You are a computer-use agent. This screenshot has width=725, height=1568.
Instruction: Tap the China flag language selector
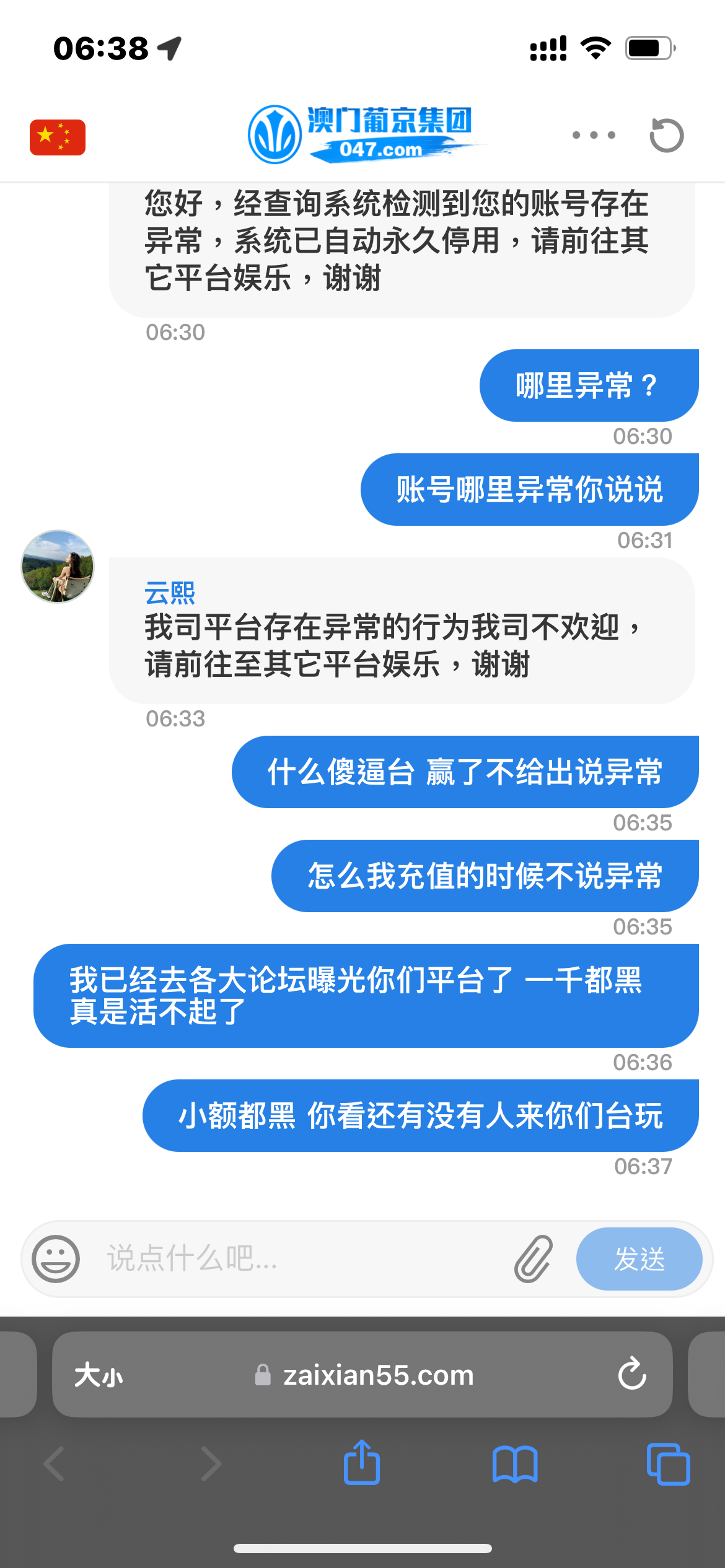pos(57,137)
